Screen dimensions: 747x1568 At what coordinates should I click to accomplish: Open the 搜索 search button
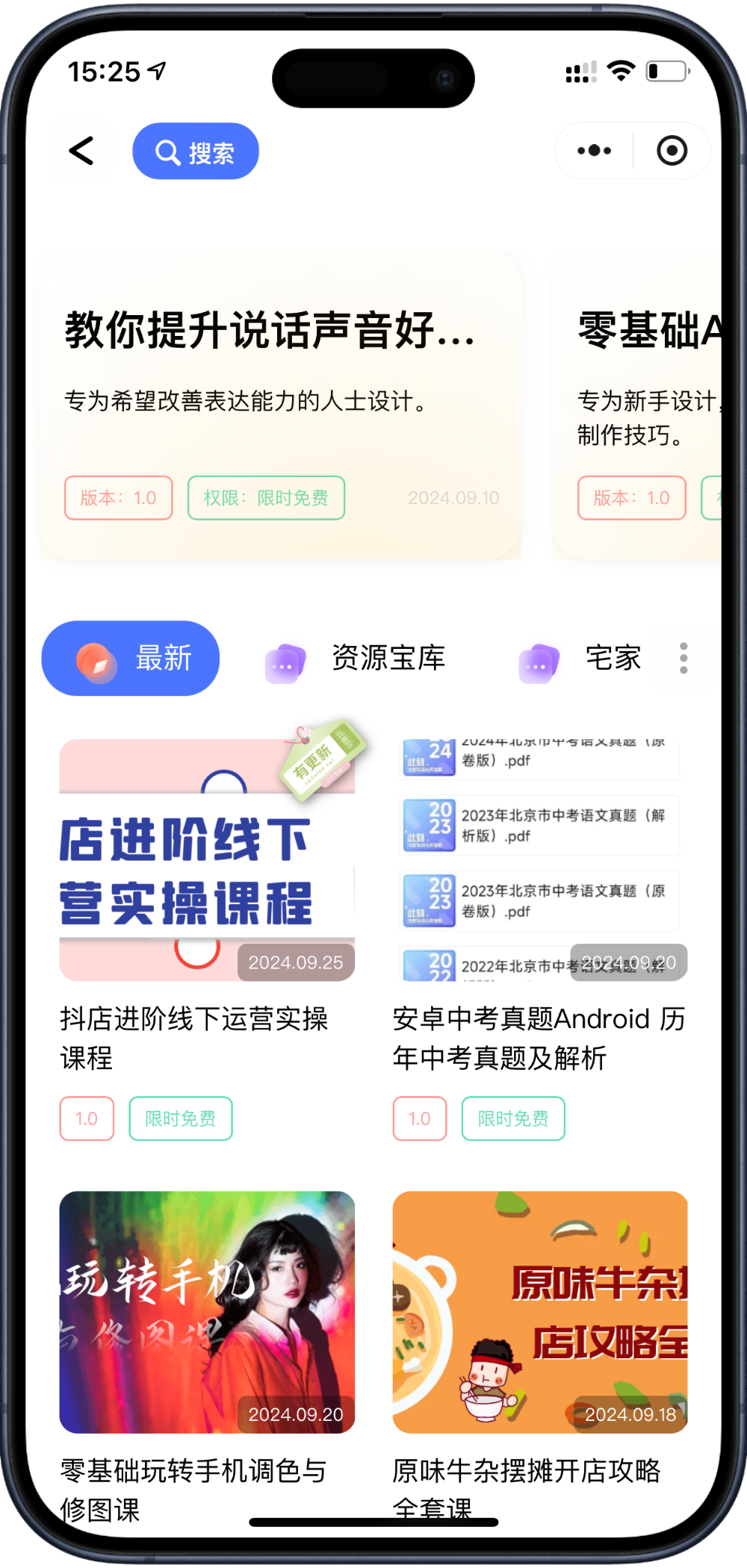196,152
